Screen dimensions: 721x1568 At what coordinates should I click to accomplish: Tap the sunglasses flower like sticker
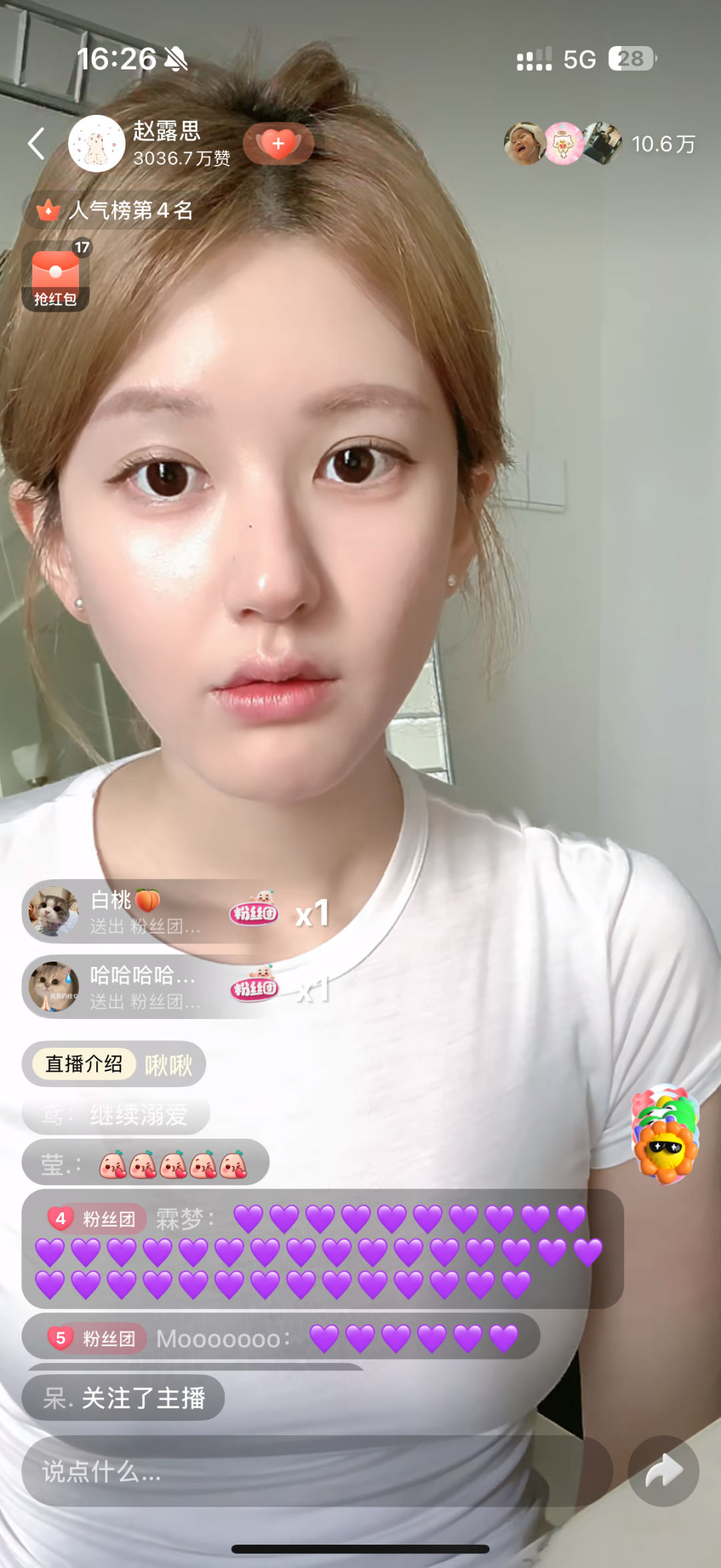pyautogui.click(x=666, y=1147)
